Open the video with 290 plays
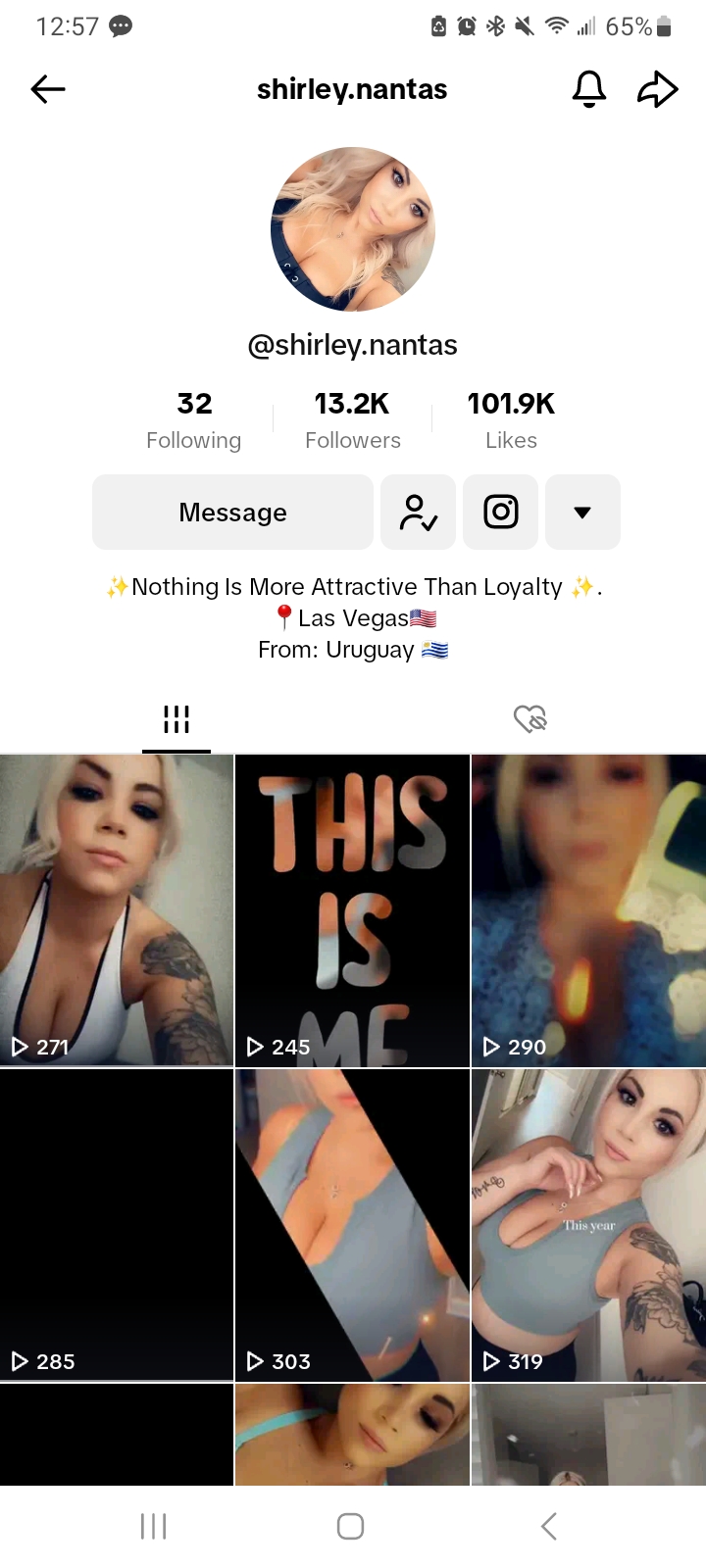The width and height of the screenshot is (706, 1568). point(588,909)
